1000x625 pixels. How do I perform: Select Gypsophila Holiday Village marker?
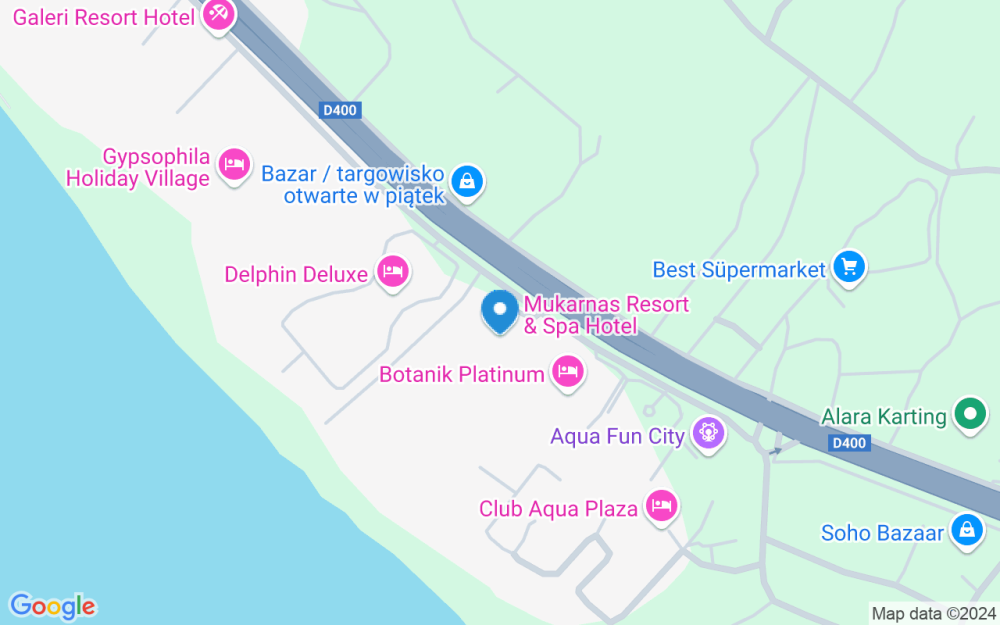[x=234, y=163]
